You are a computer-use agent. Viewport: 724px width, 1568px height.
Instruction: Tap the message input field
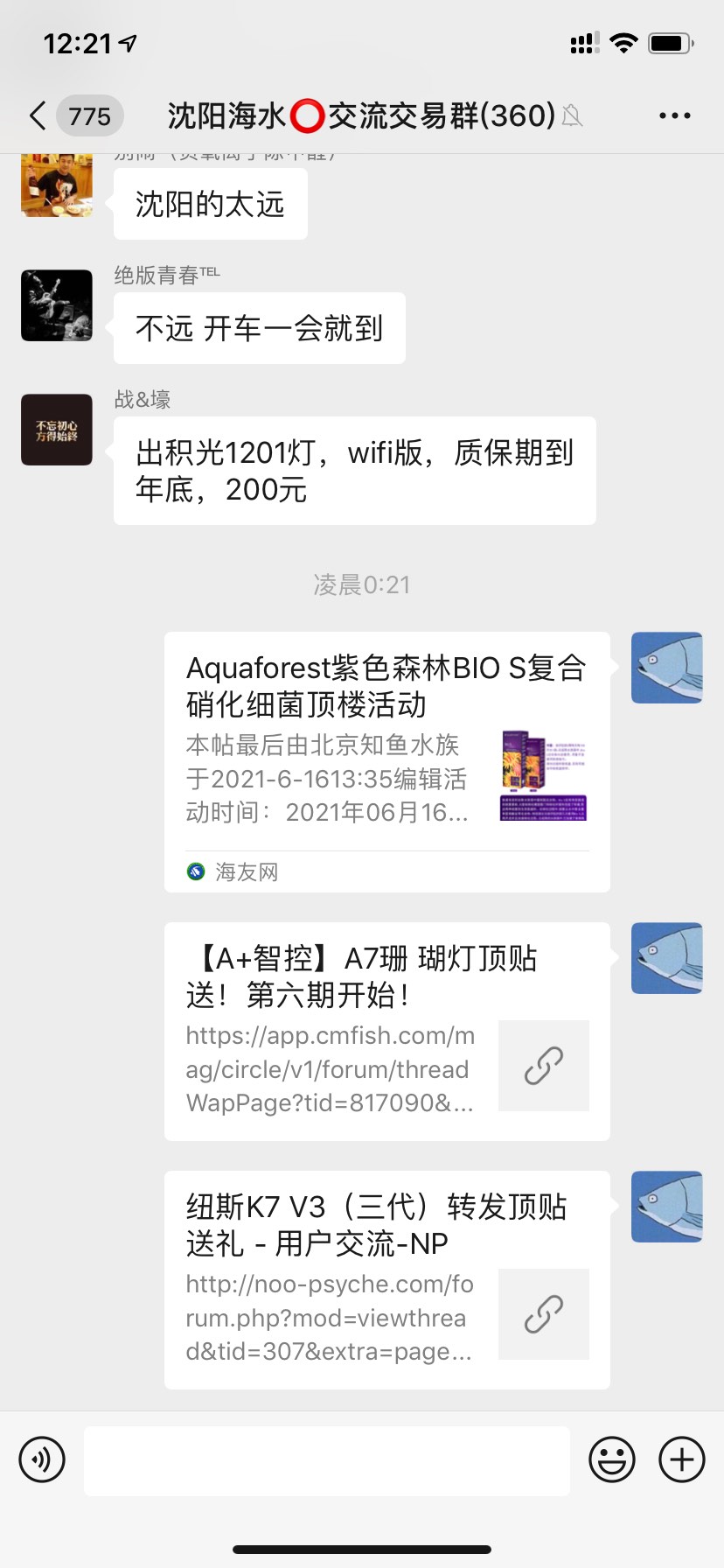click(326, 1459)
